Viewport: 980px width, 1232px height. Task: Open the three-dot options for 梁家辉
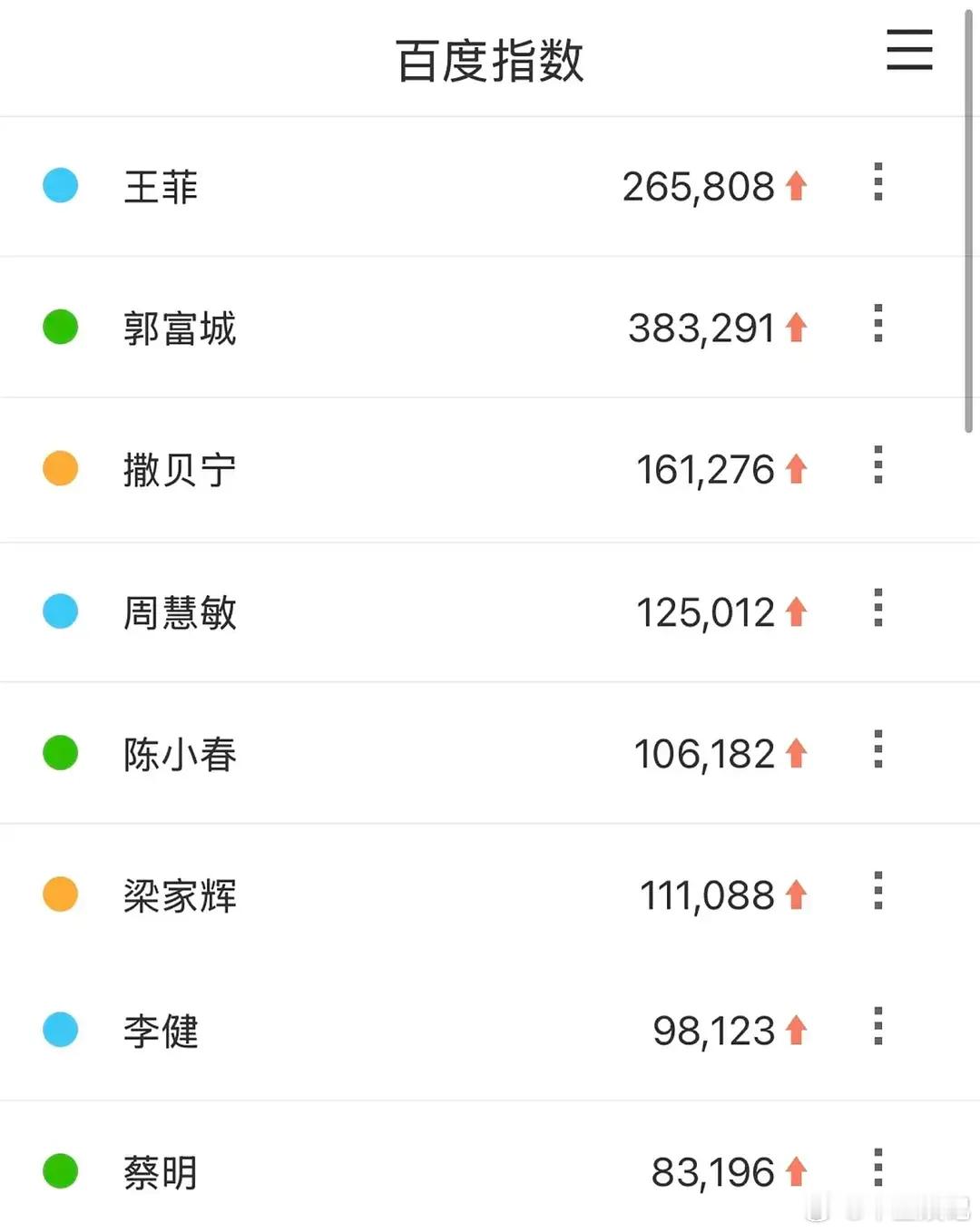(x=877, y=891)
